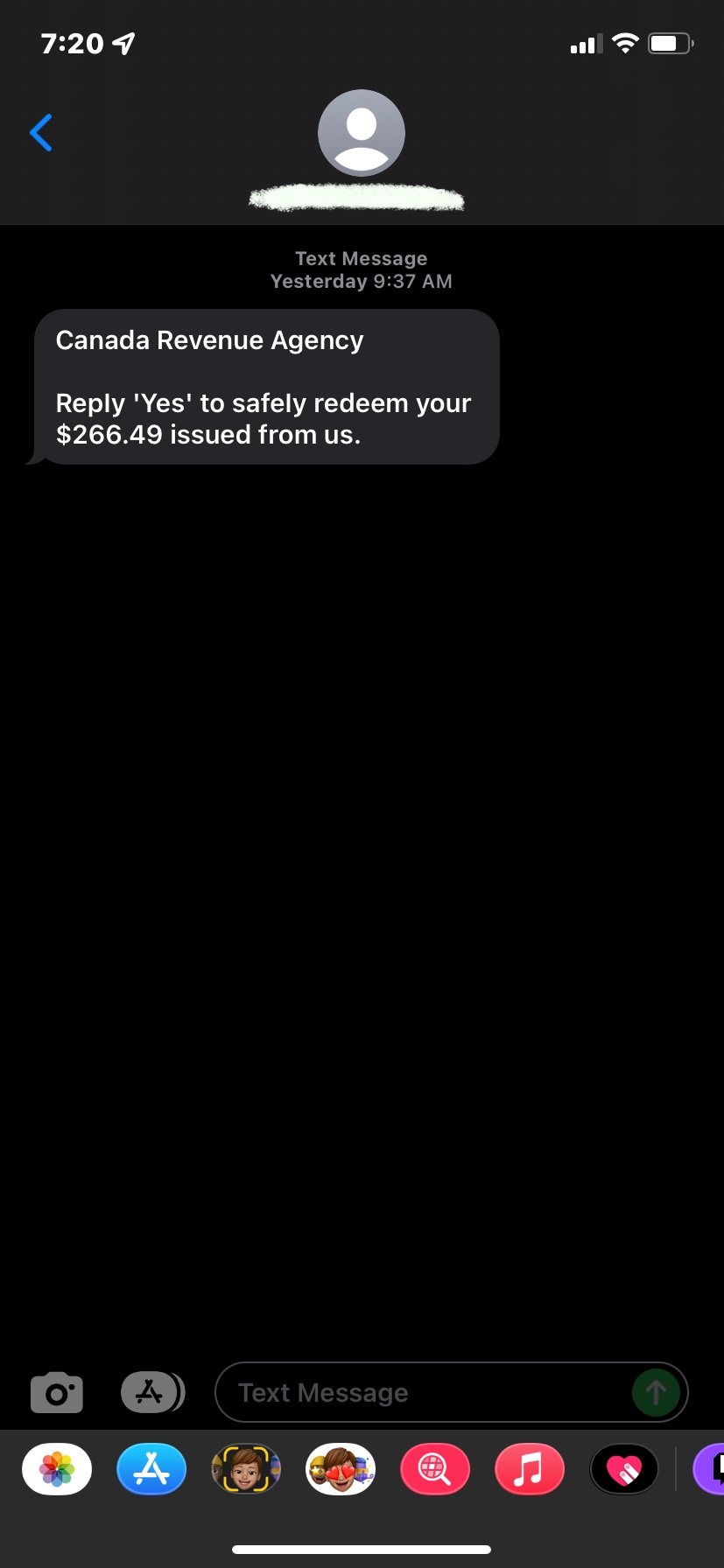Open the App Store in the app strip
This screenshot has height=1568, width=724.
[151, 1469]
